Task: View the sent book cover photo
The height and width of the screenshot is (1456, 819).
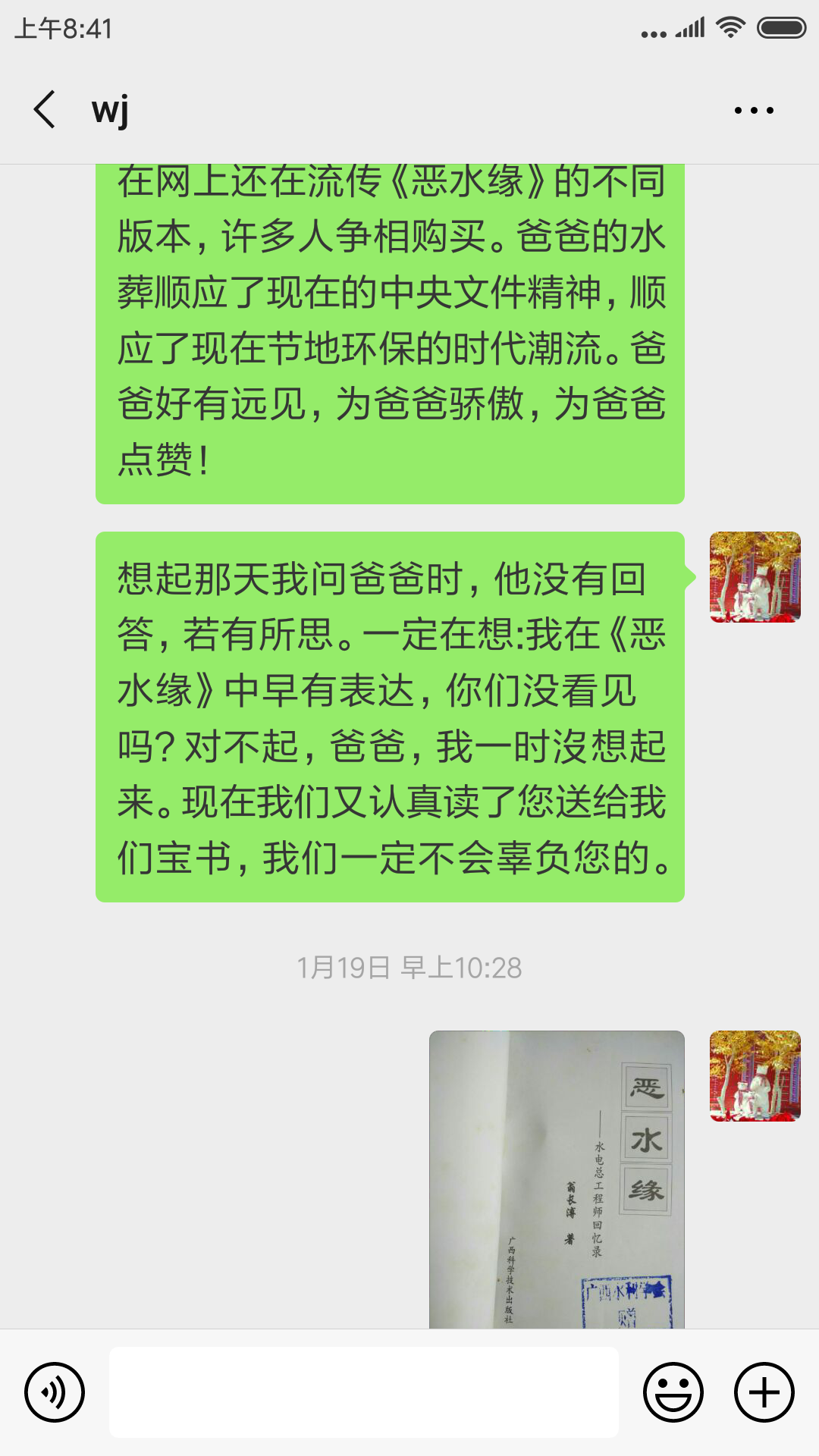Action: click(x=557, y=1179)
